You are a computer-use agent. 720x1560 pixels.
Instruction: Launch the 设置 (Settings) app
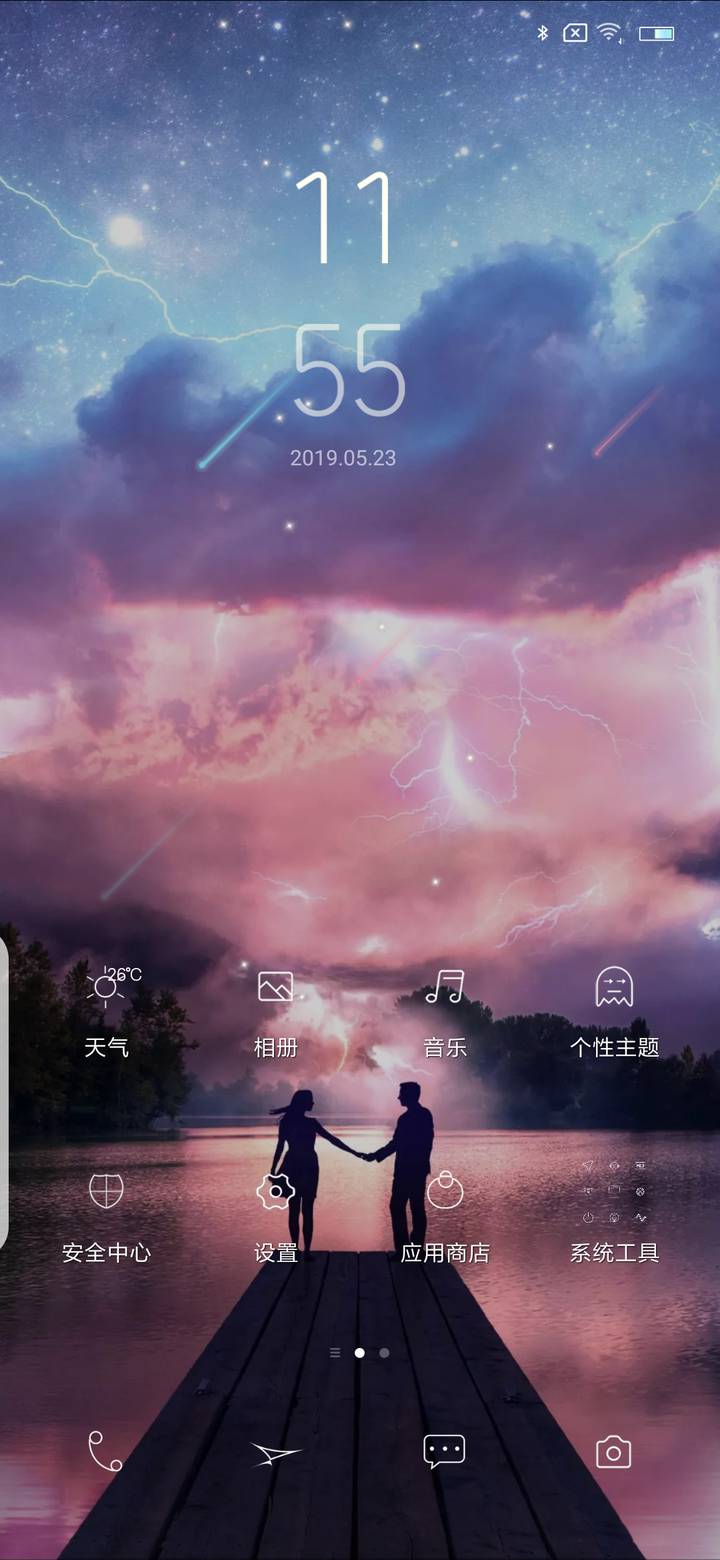273,1190
